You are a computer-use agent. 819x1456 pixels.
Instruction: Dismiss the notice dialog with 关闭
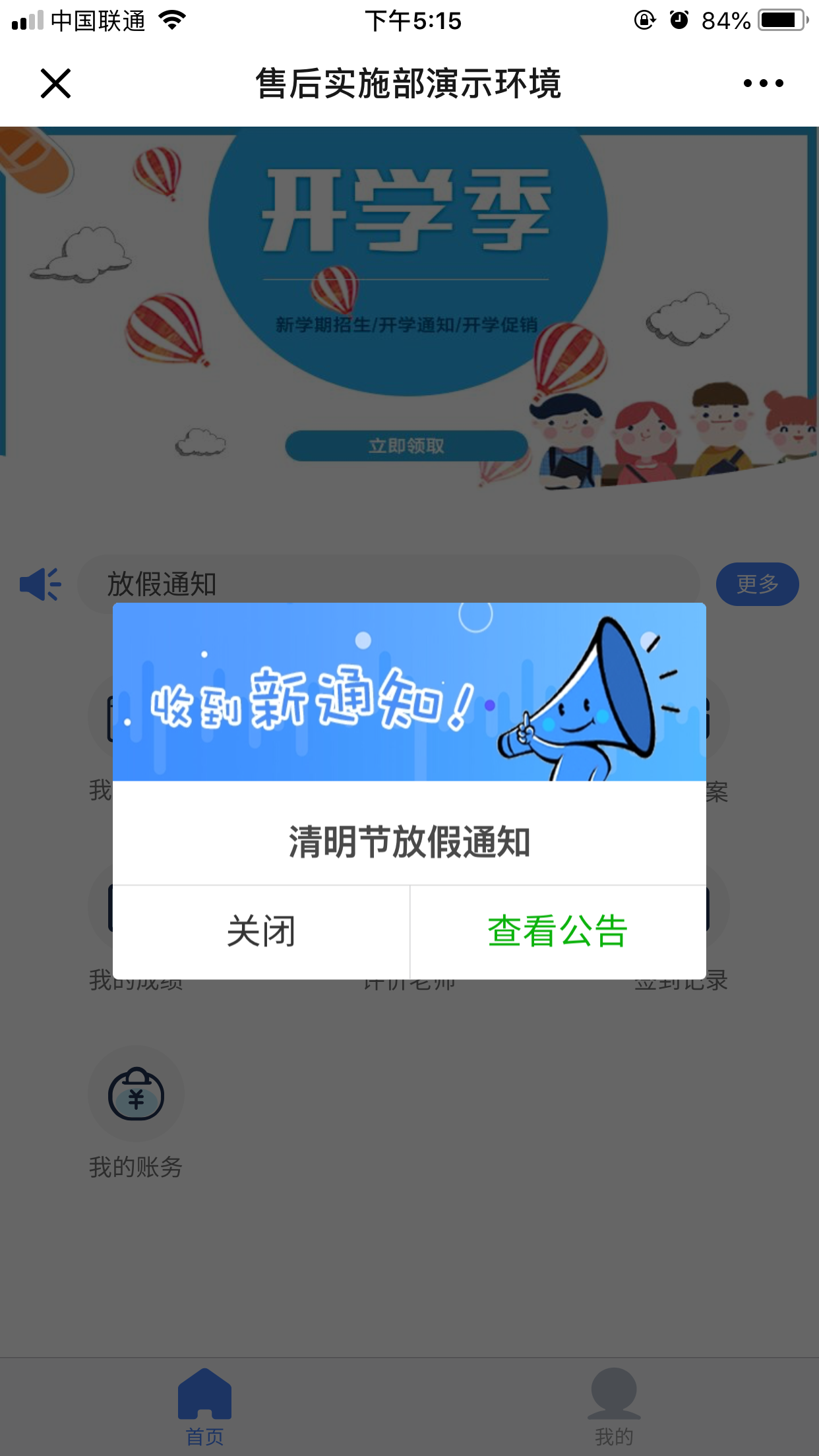coord(261,932)
